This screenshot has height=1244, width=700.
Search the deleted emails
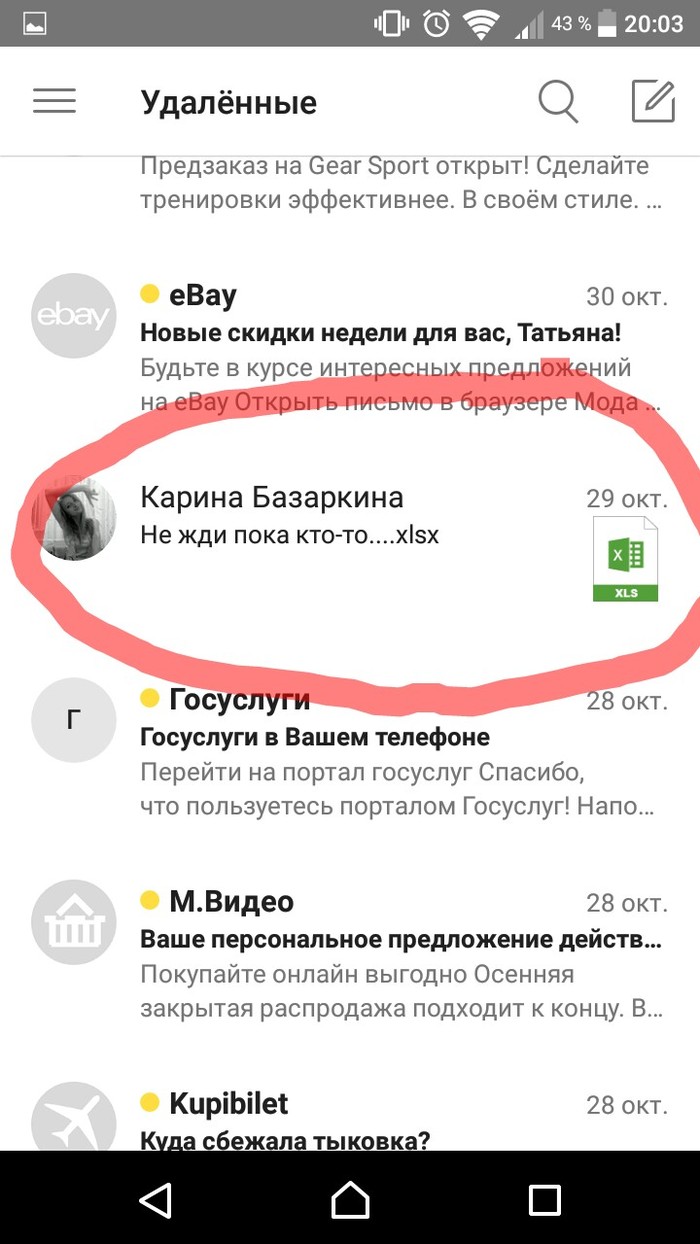pos(558,101)
